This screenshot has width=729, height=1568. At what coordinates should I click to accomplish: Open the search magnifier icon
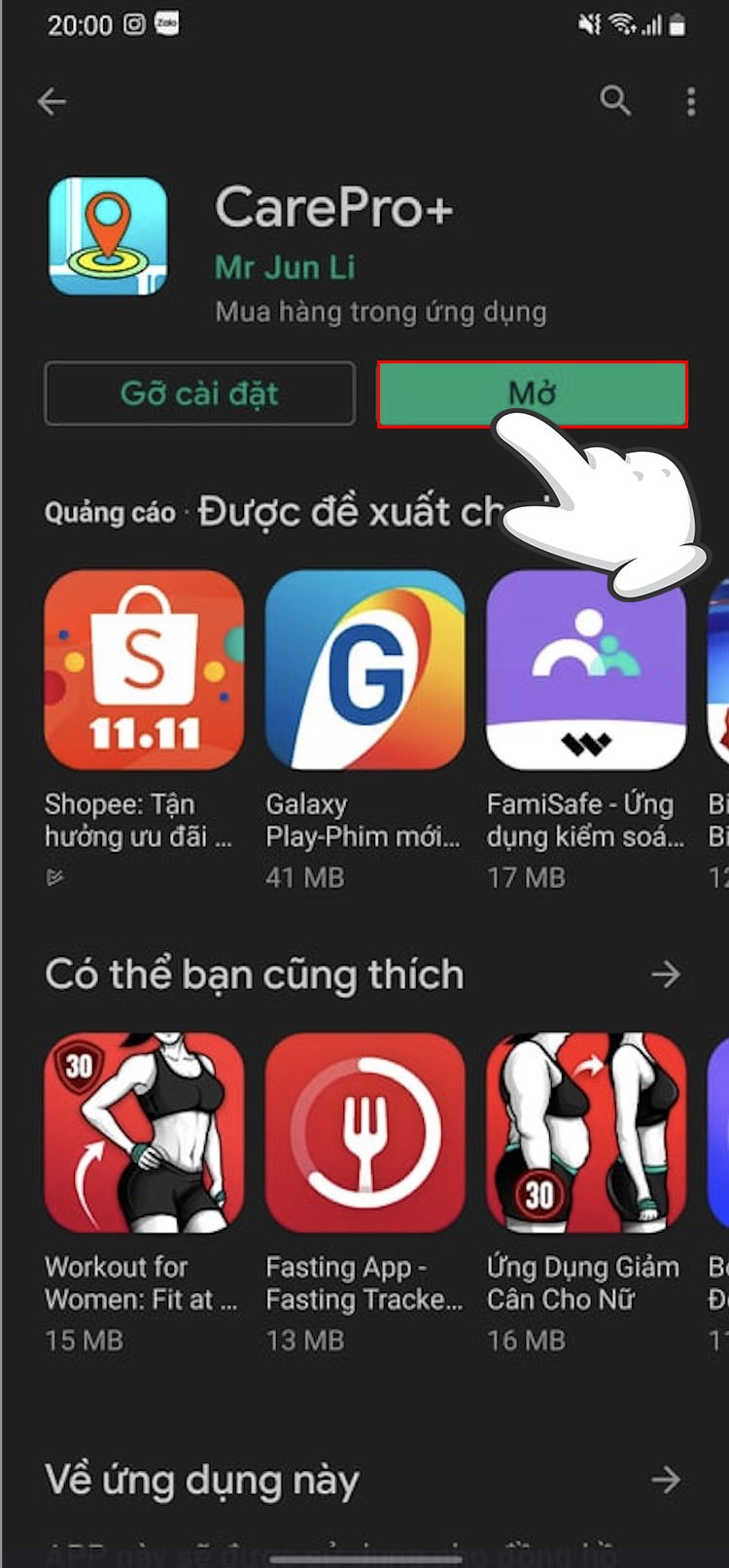point(615,100)
